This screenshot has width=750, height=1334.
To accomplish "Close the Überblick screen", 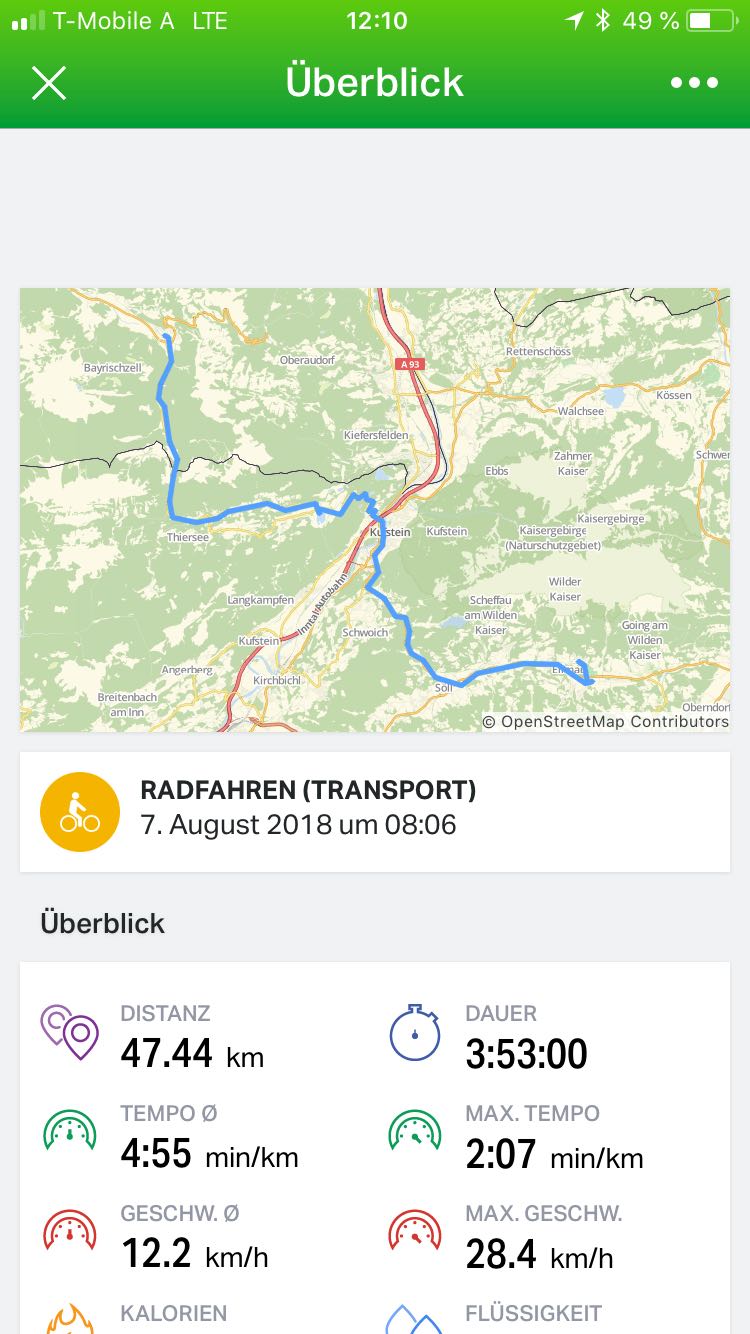I will (48, 83).
